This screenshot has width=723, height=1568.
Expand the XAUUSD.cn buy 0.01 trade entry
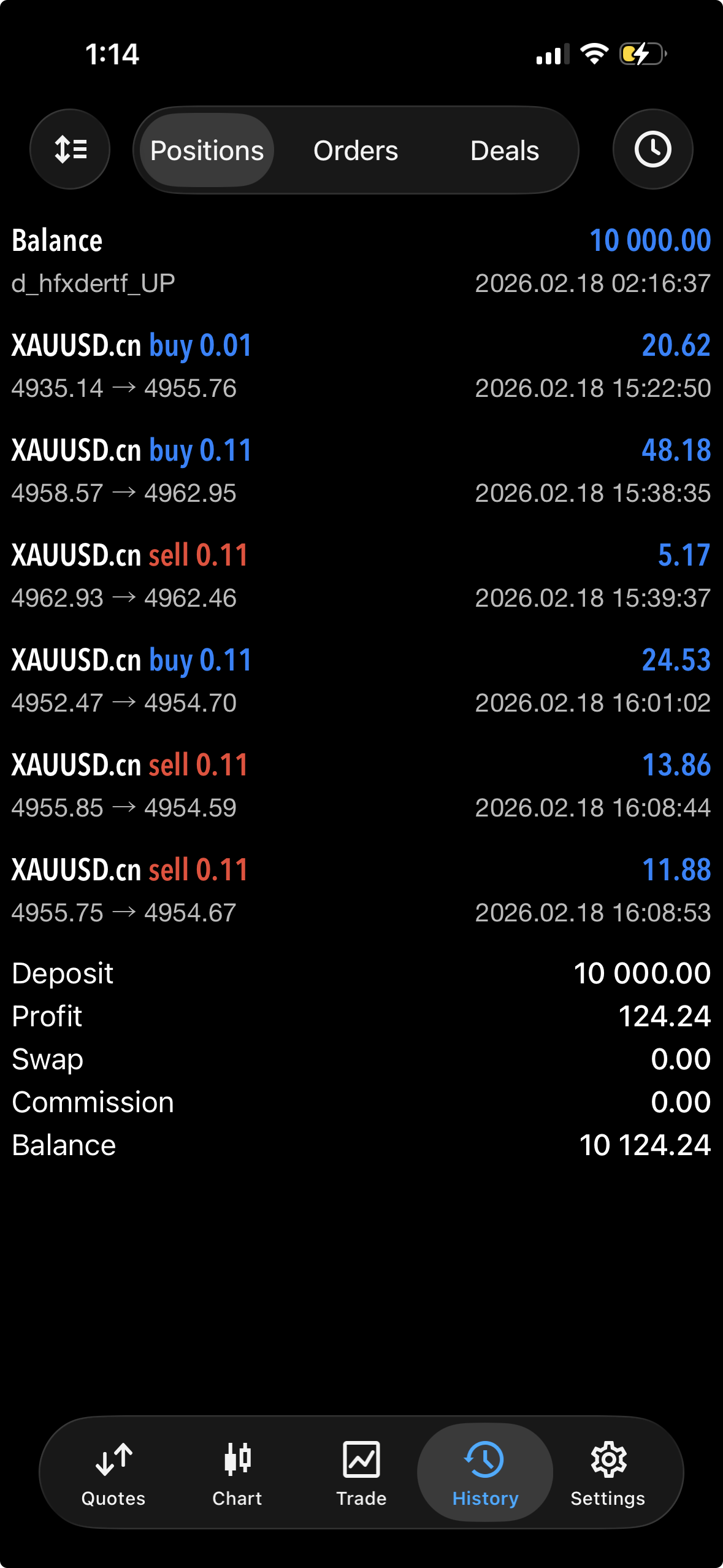[x=361, y=365]
